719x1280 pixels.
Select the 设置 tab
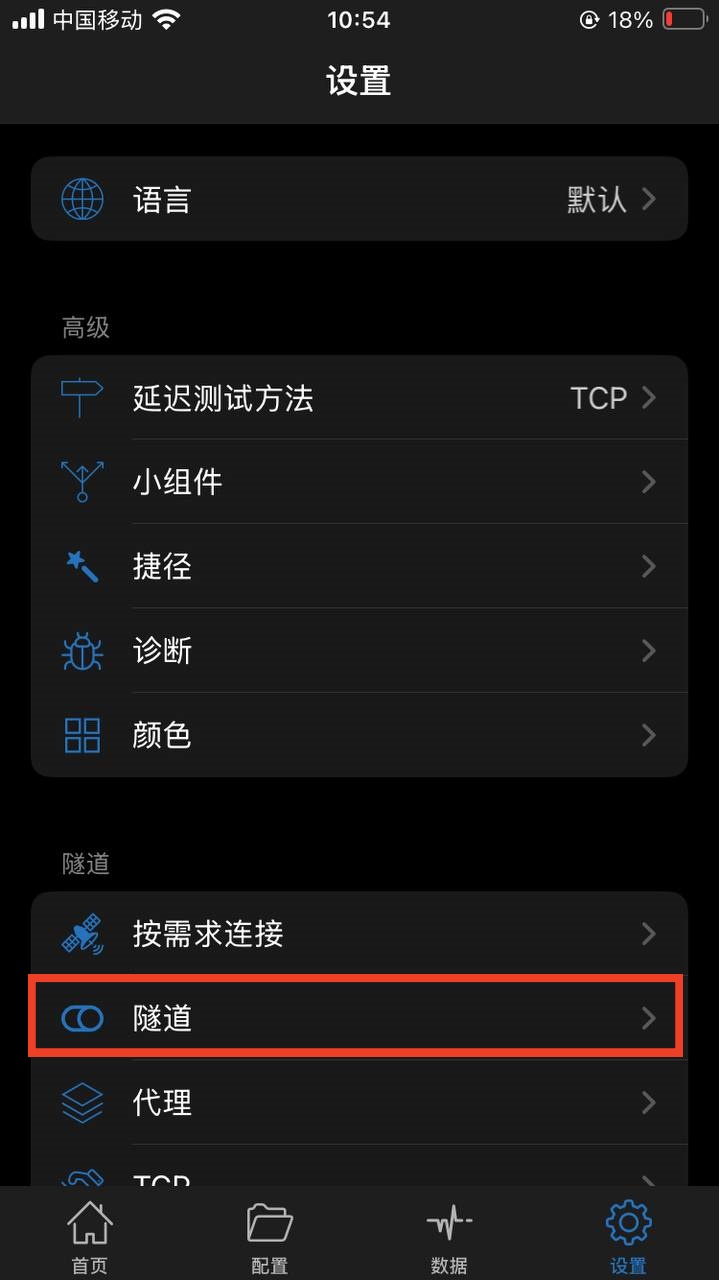[x=628, y=1236]
